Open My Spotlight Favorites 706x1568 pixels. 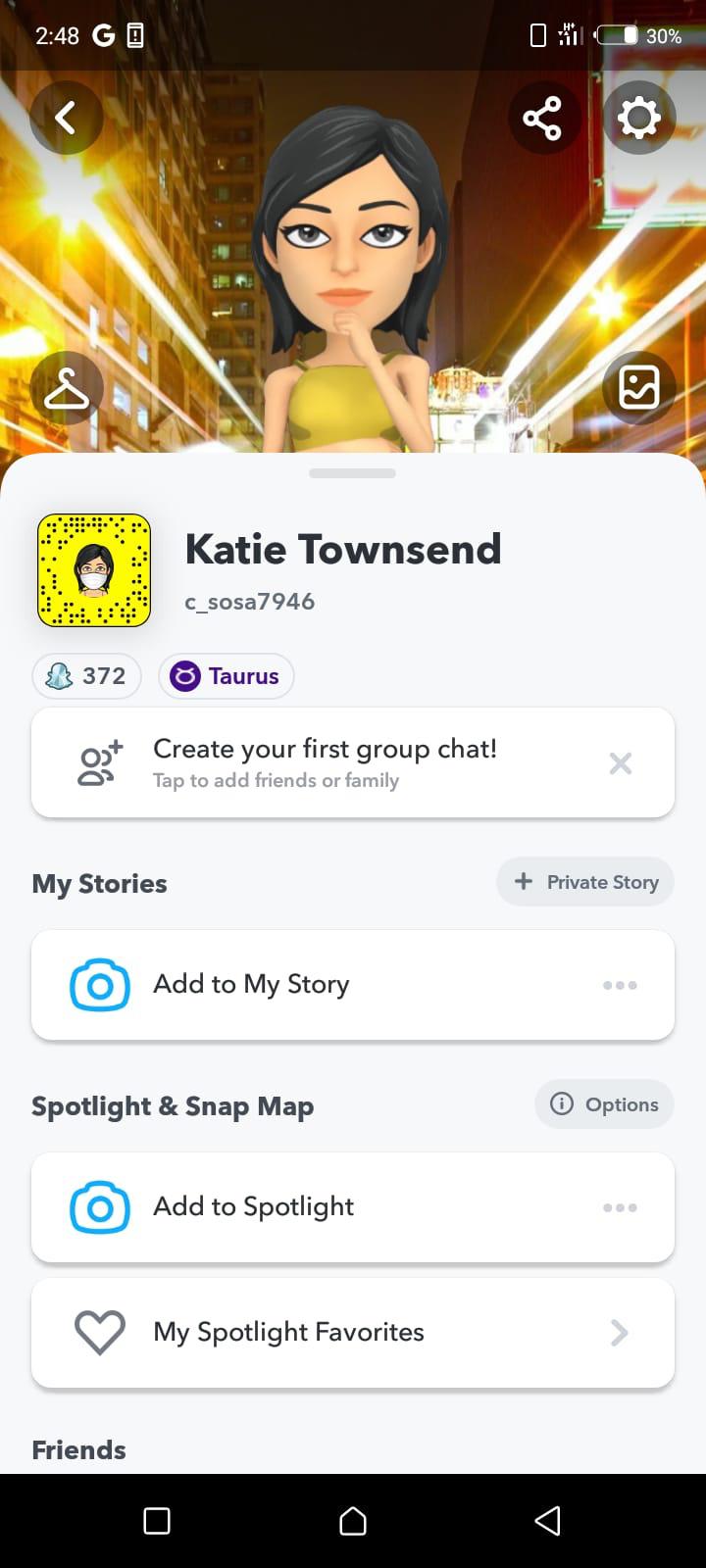[x=353, y=1332]
